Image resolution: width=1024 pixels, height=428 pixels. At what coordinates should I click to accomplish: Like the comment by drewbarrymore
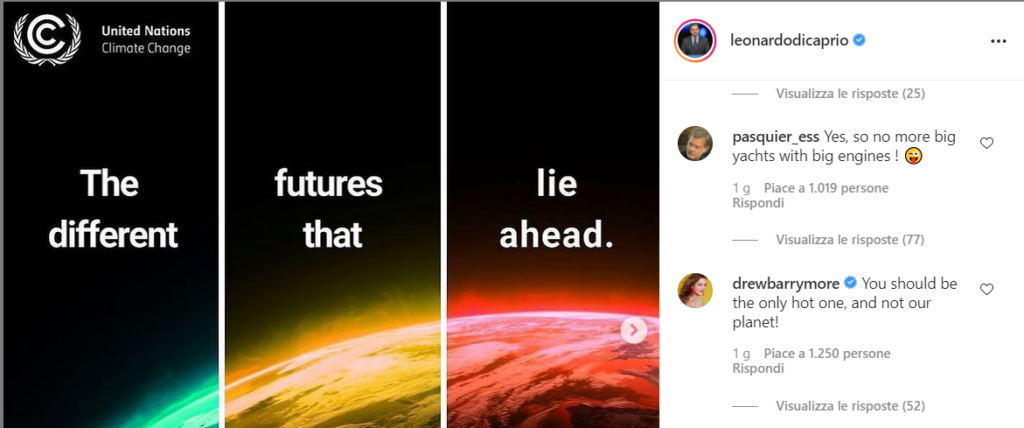pyautogui.click(x=986, y=289)
